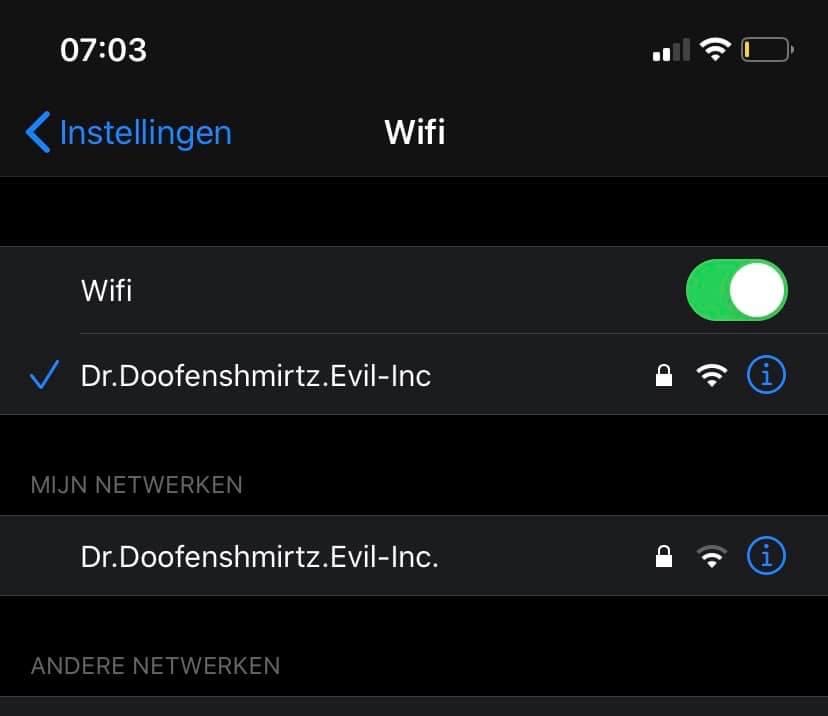Viewport: 828px width, 716px height.
Task: Open info for connected Dr.Doofenshmirtz.Evil-Inc network
Action: [x=767, y=375]
